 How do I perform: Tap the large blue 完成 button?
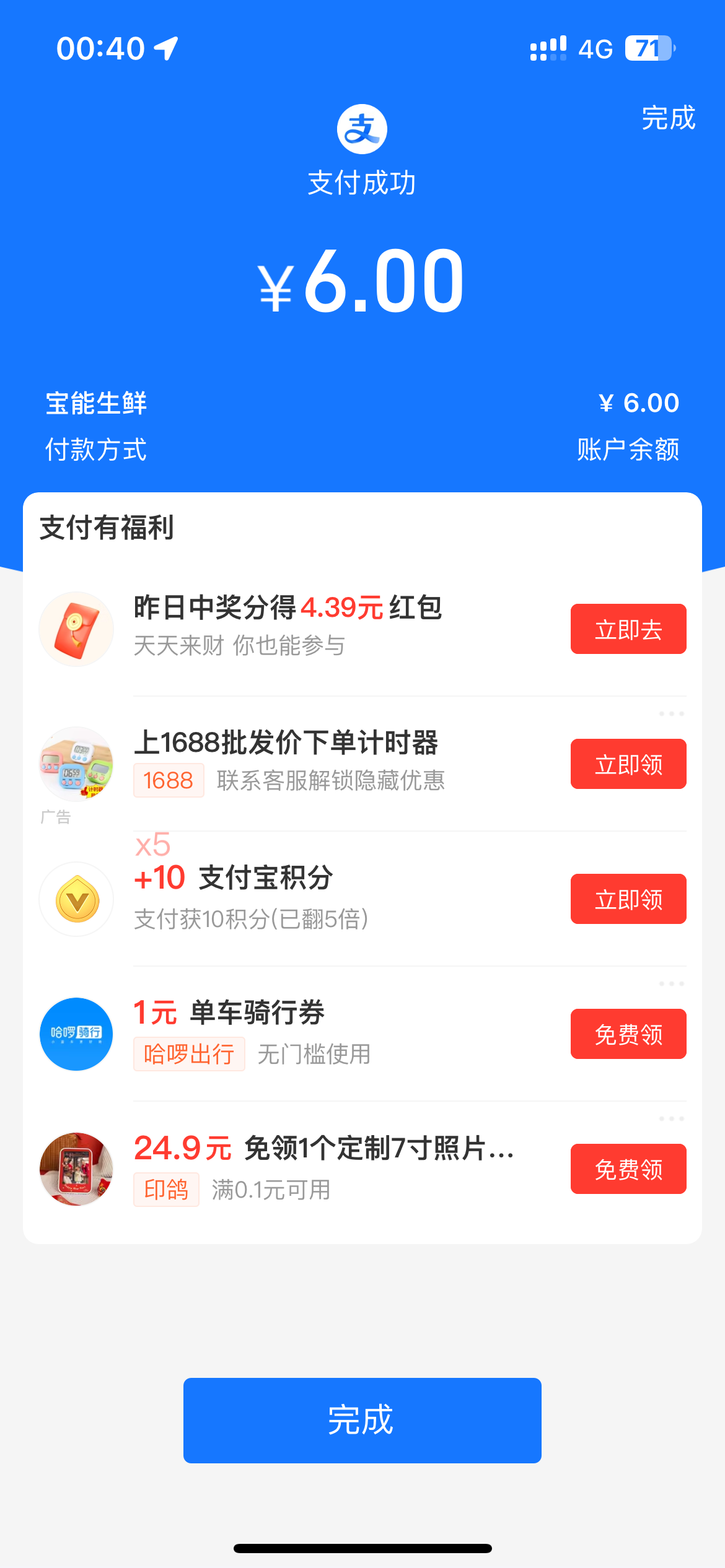tap(362, 1420)
